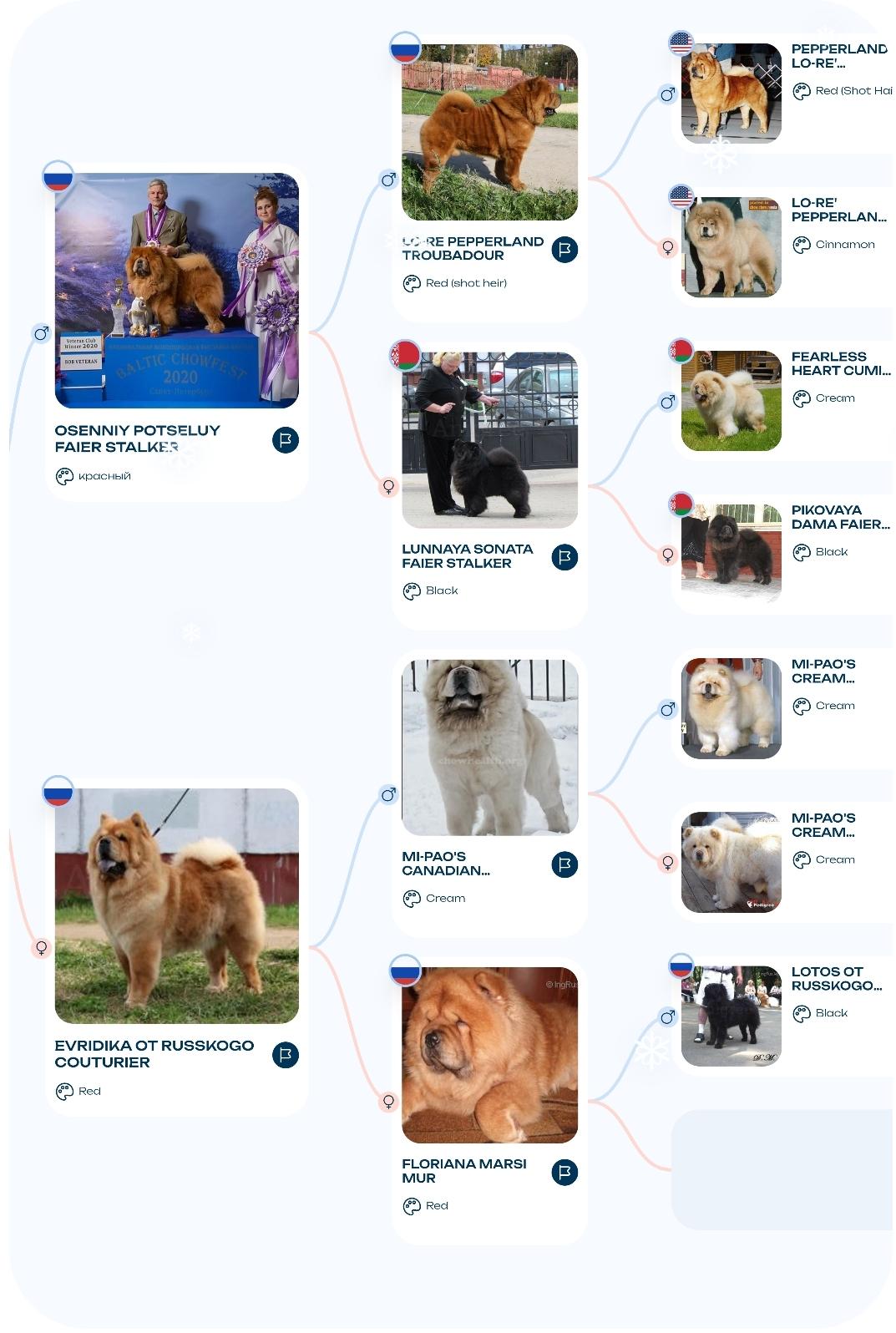Tap pedigree icon on Lunnaya Sonata card

tap(564, 557)
